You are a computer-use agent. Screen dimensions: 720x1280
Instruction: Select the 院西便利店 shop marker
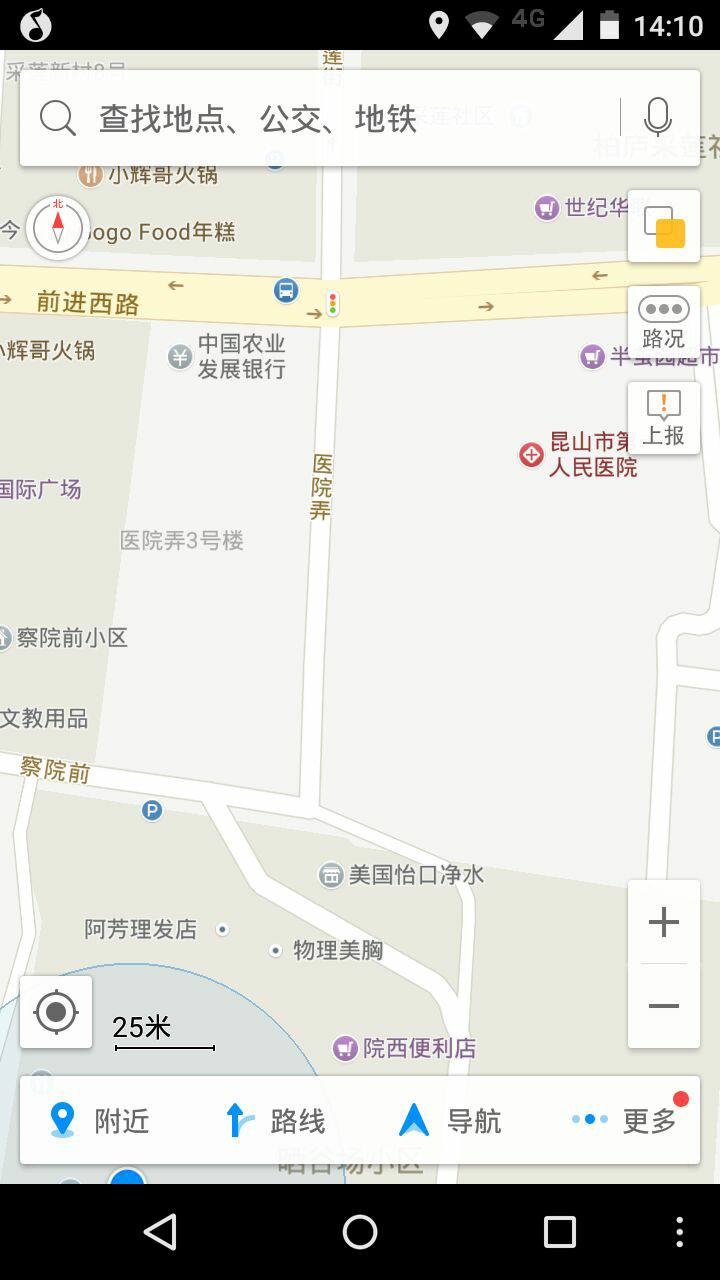pyautogui.click(x=345, y=1048)
